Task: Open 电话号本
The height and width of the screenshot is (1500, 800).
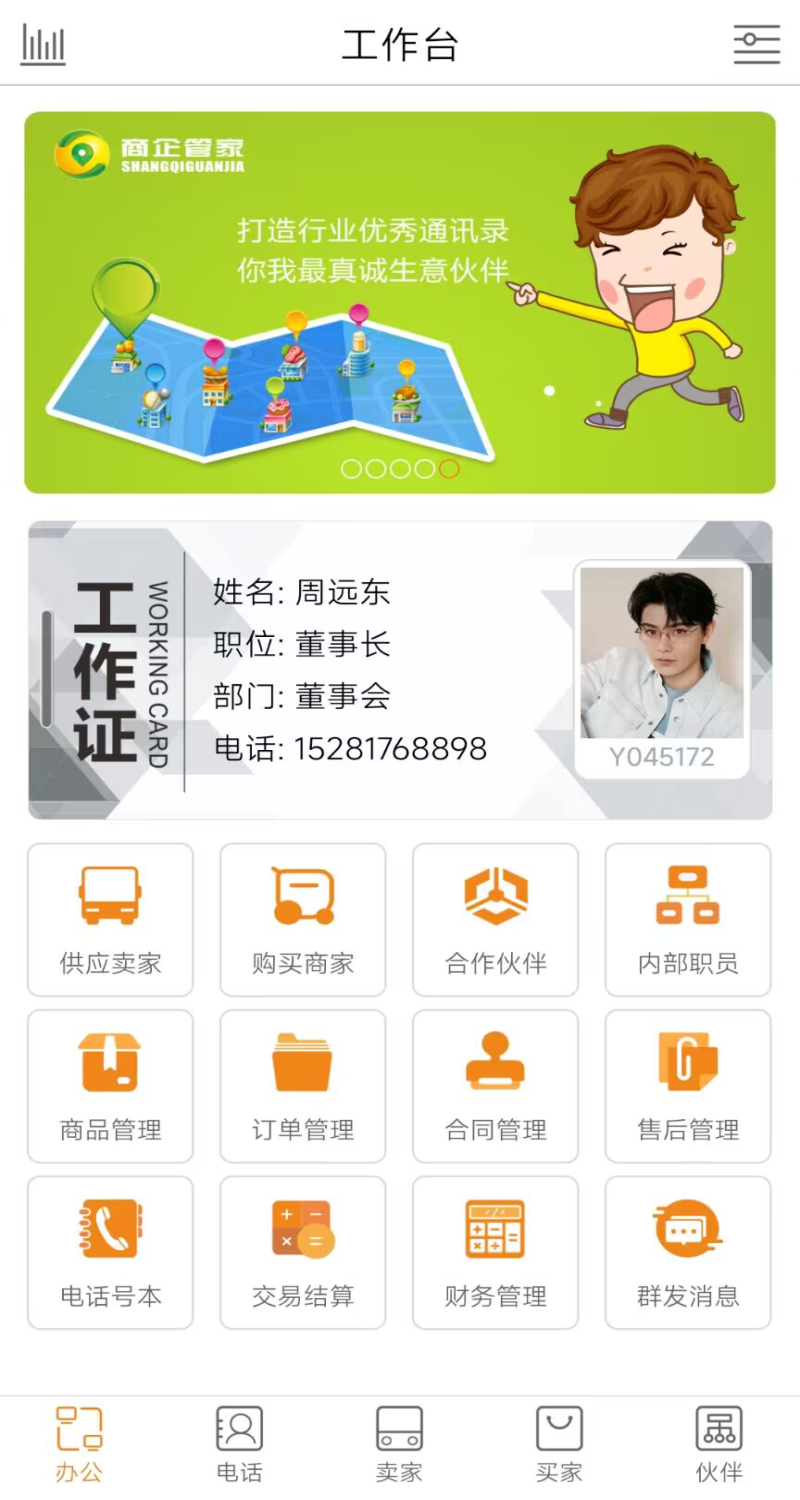Action: [x=110, y=1253]
